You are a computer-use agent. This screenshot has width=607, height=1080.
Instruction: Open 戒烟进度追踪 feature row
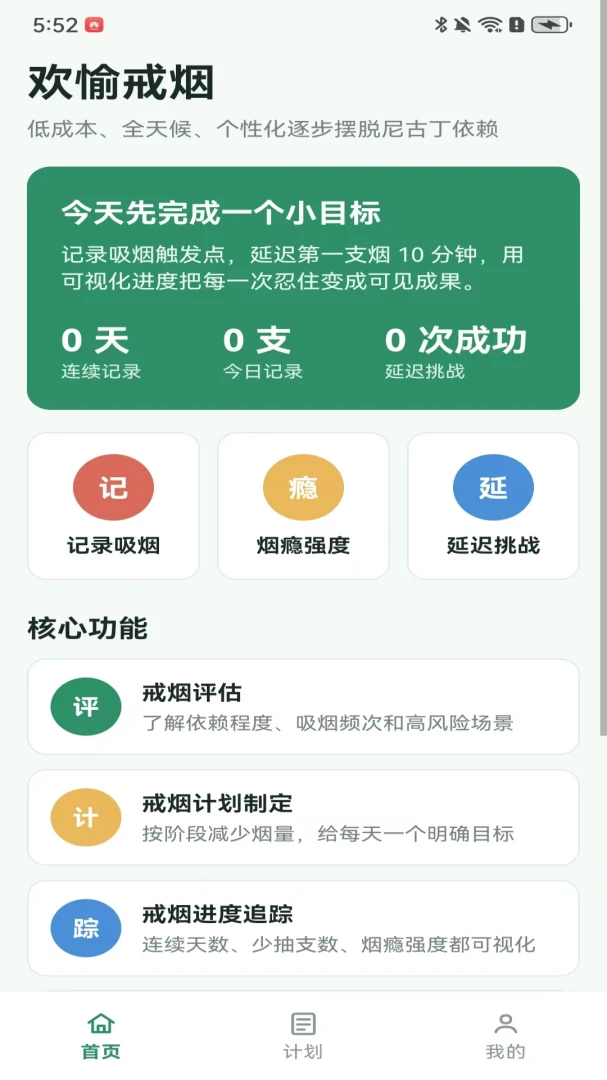[303, 928]
